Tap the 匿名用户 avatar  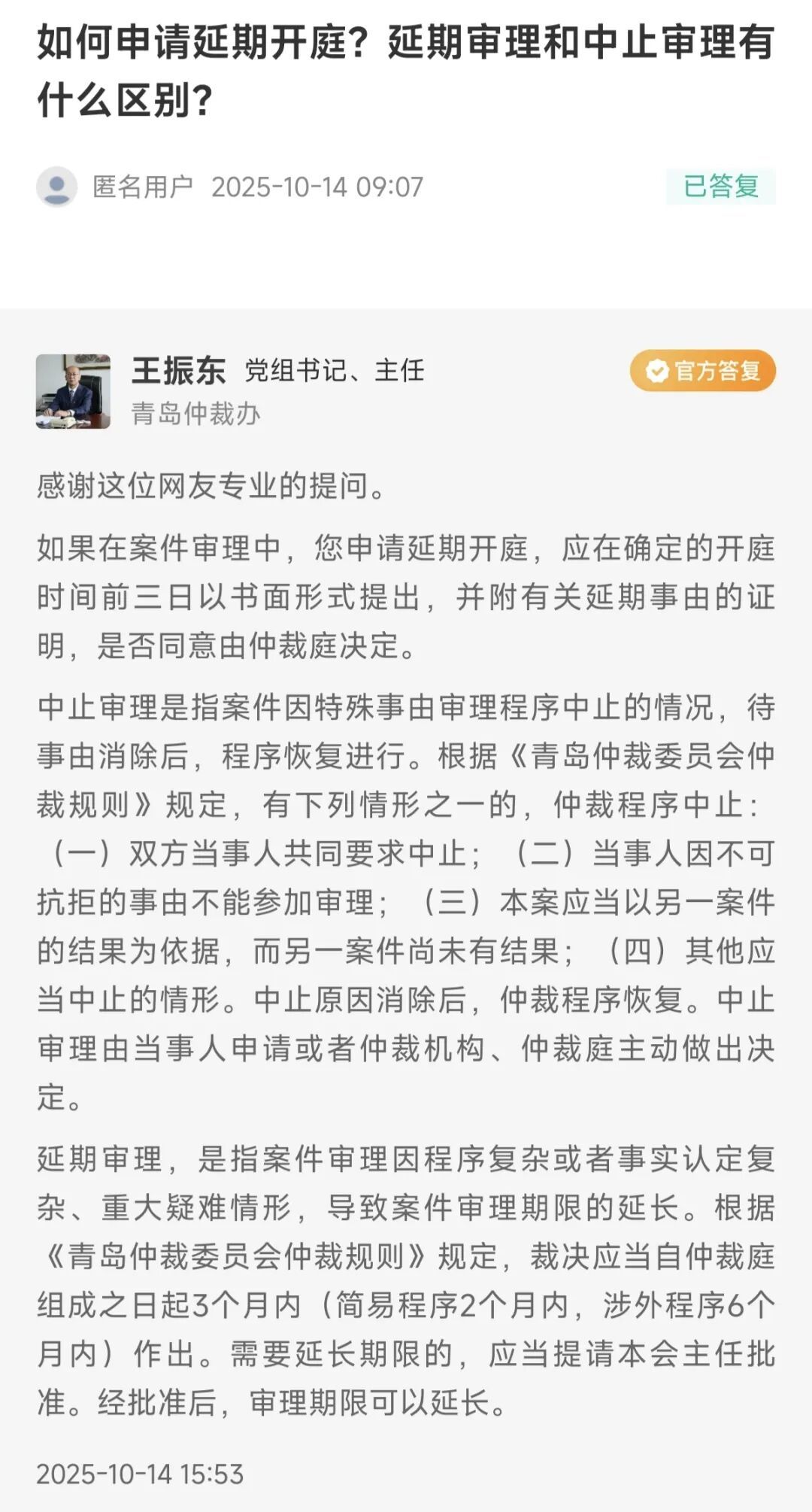pyautogui.click(x=57, y=187)
